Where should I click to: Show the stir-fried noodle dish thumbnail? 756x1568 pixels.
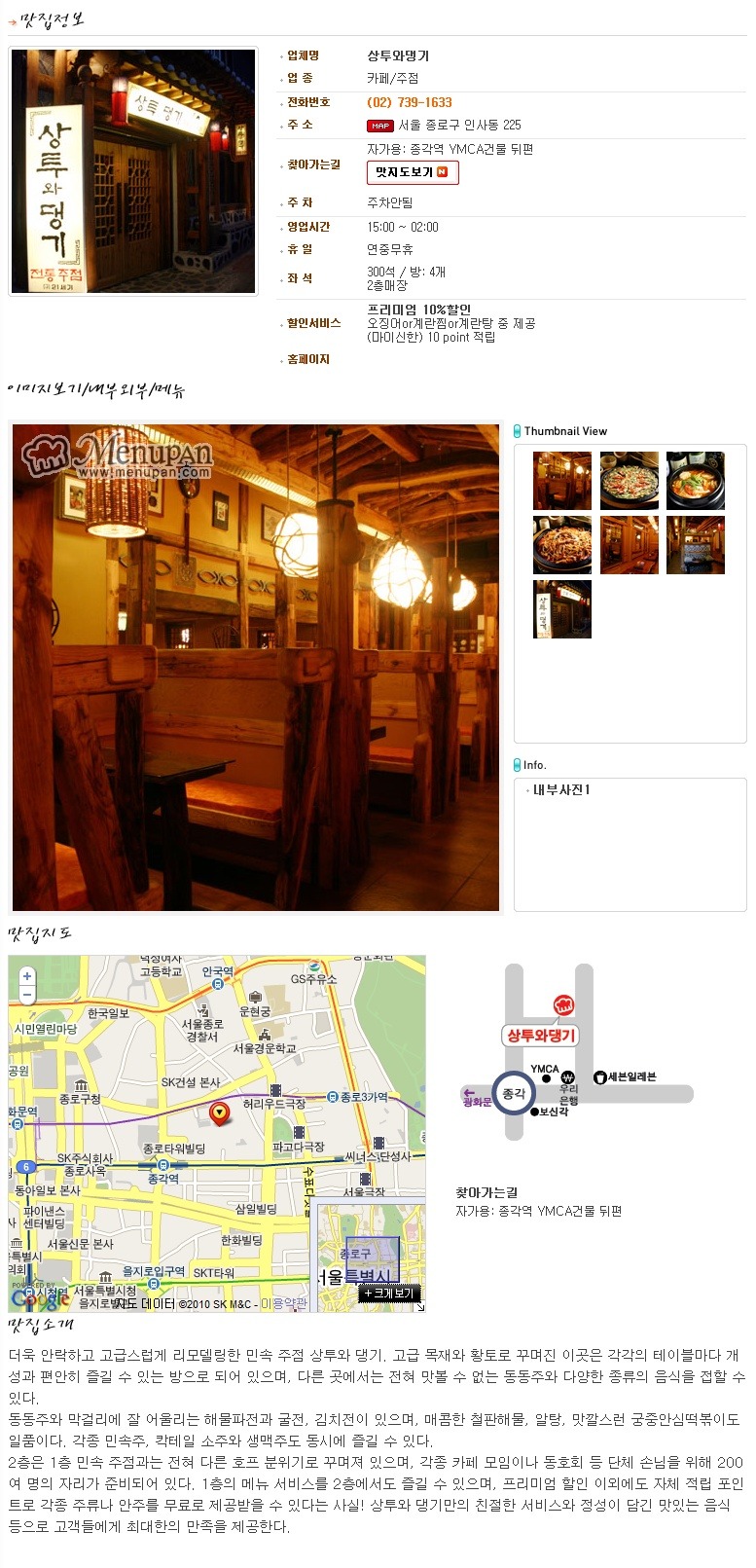tap(561, 545)
